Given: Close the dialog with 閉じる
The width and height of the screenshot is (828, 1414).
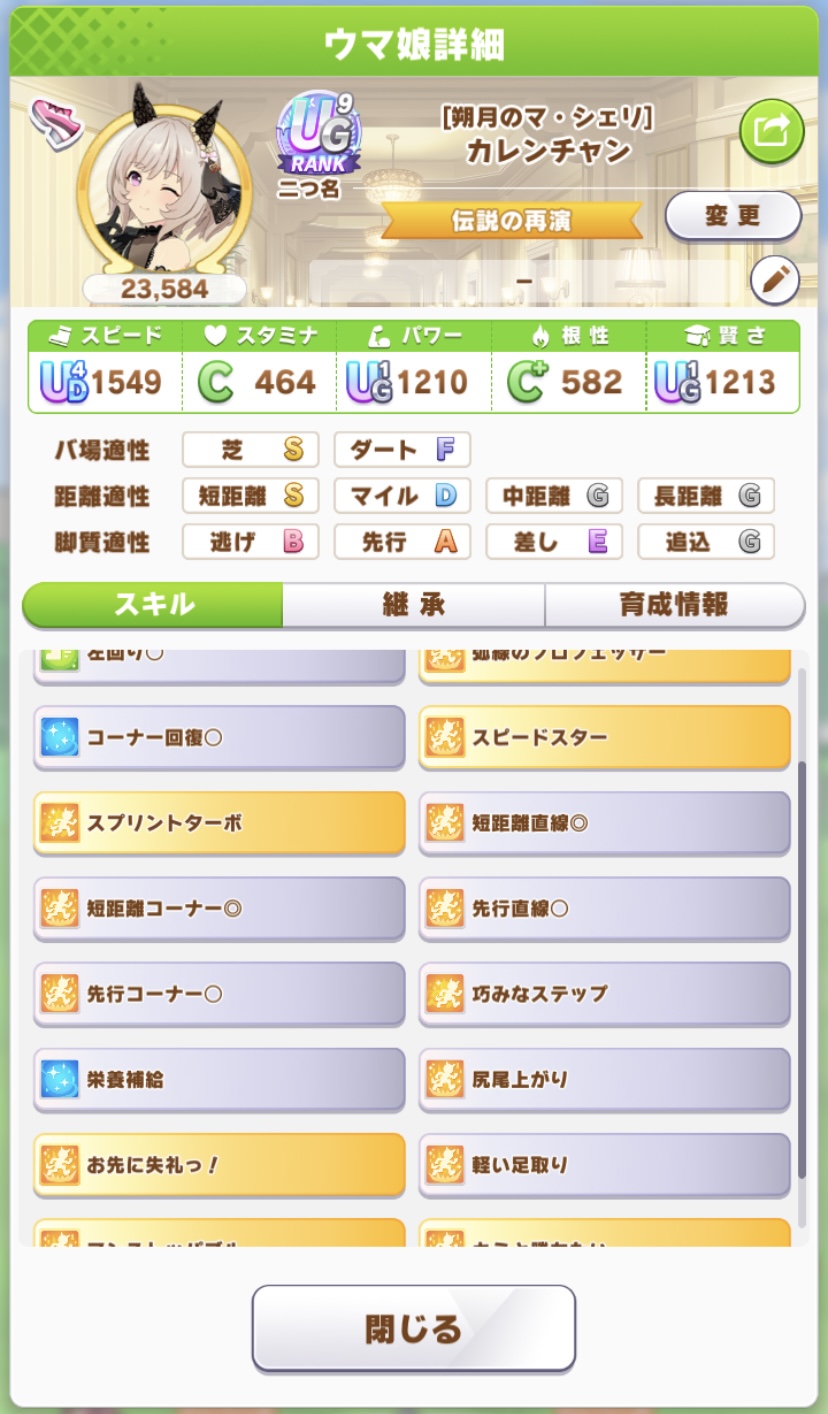Looking at the screenshot, I should pos(413,1328).
